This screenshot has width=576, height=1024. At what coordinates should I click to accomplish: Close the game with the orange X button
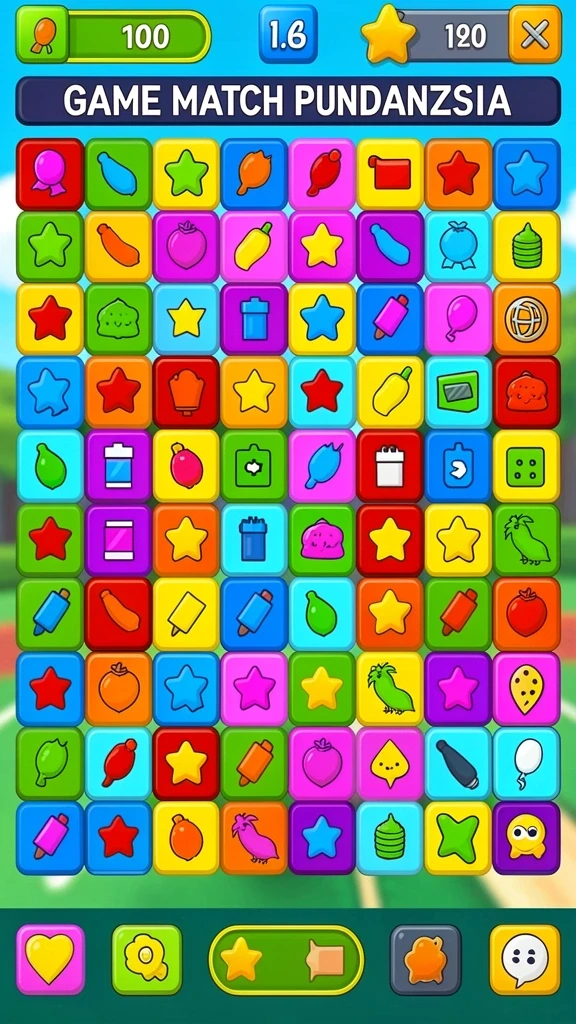535,35
